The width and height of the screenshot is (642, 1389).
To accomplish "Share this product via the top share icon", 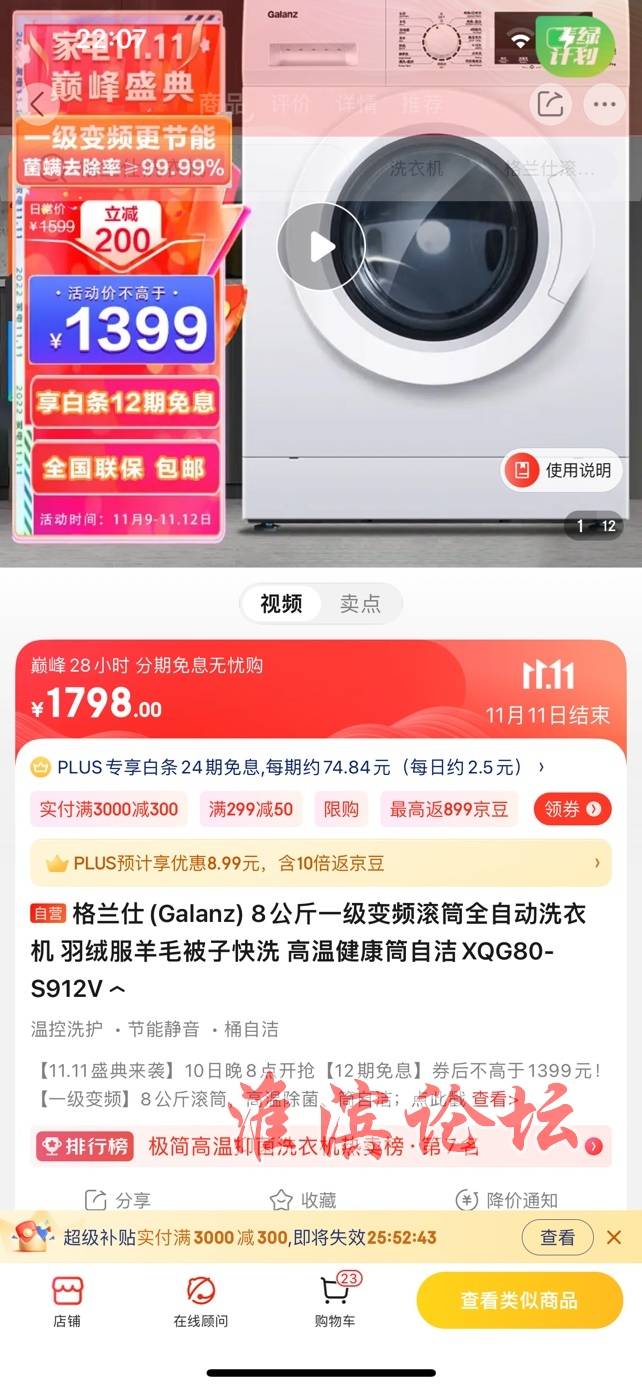I will 550,103.
